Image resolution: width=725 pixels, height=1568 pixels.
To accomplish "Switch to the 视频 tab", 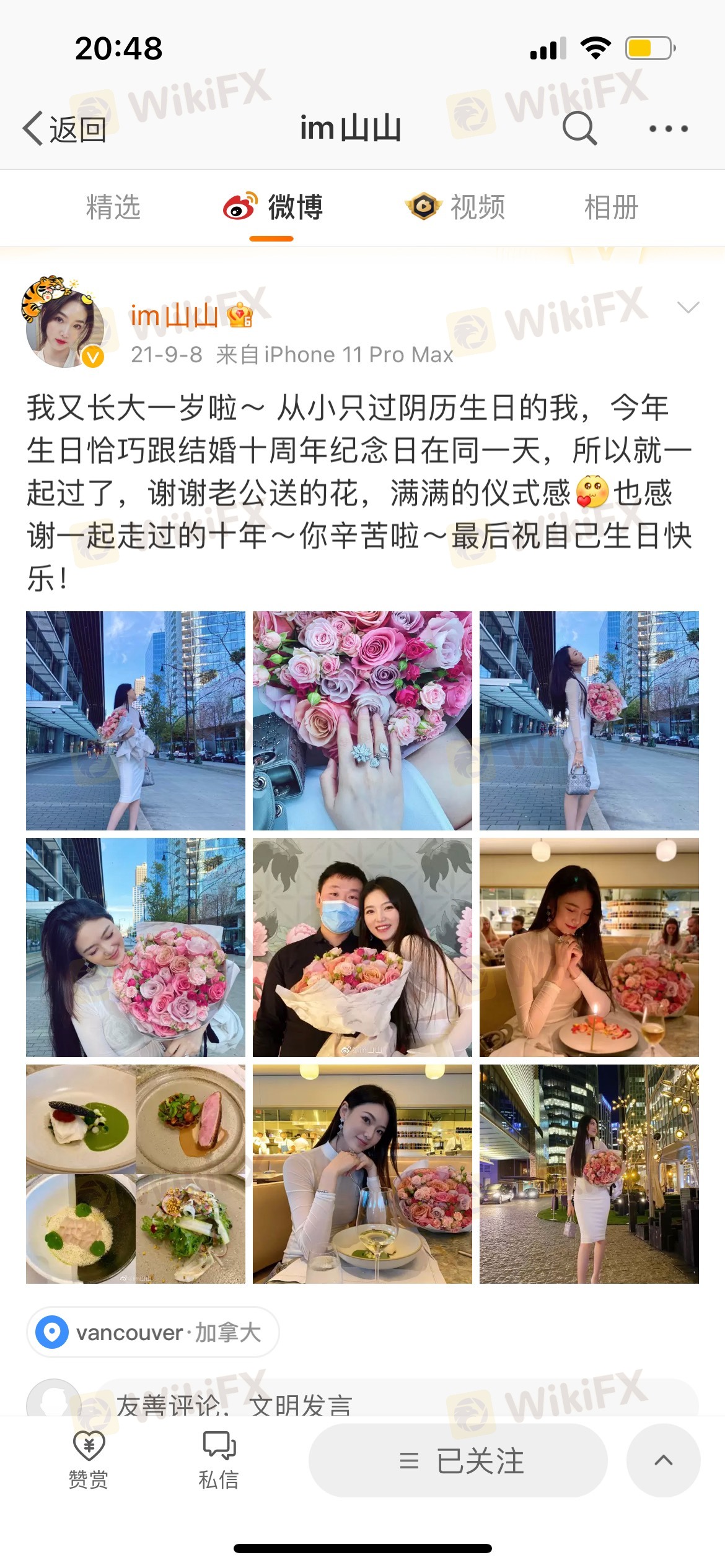I will tap(455, 207).
